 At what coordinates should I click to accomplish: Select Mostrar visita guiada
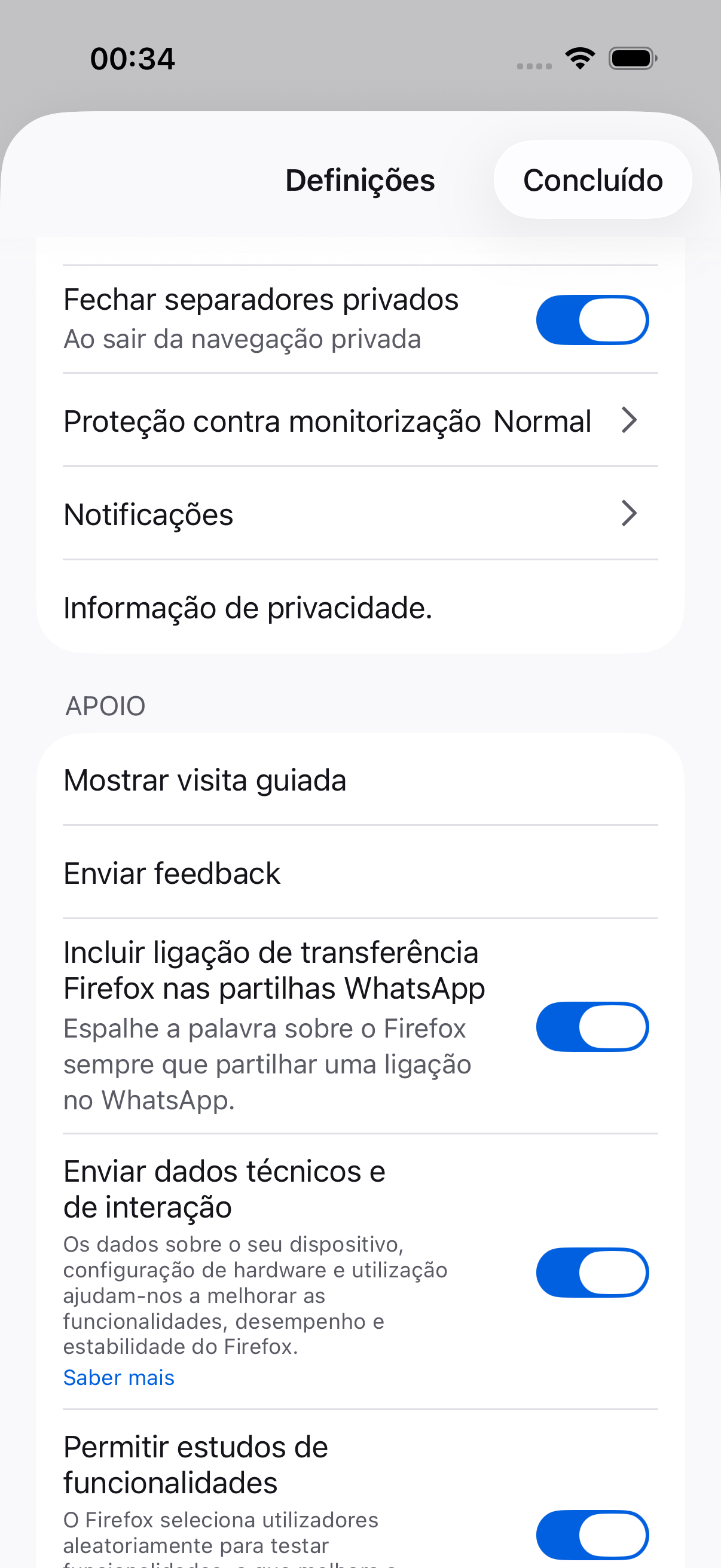[x=360, y=780]
